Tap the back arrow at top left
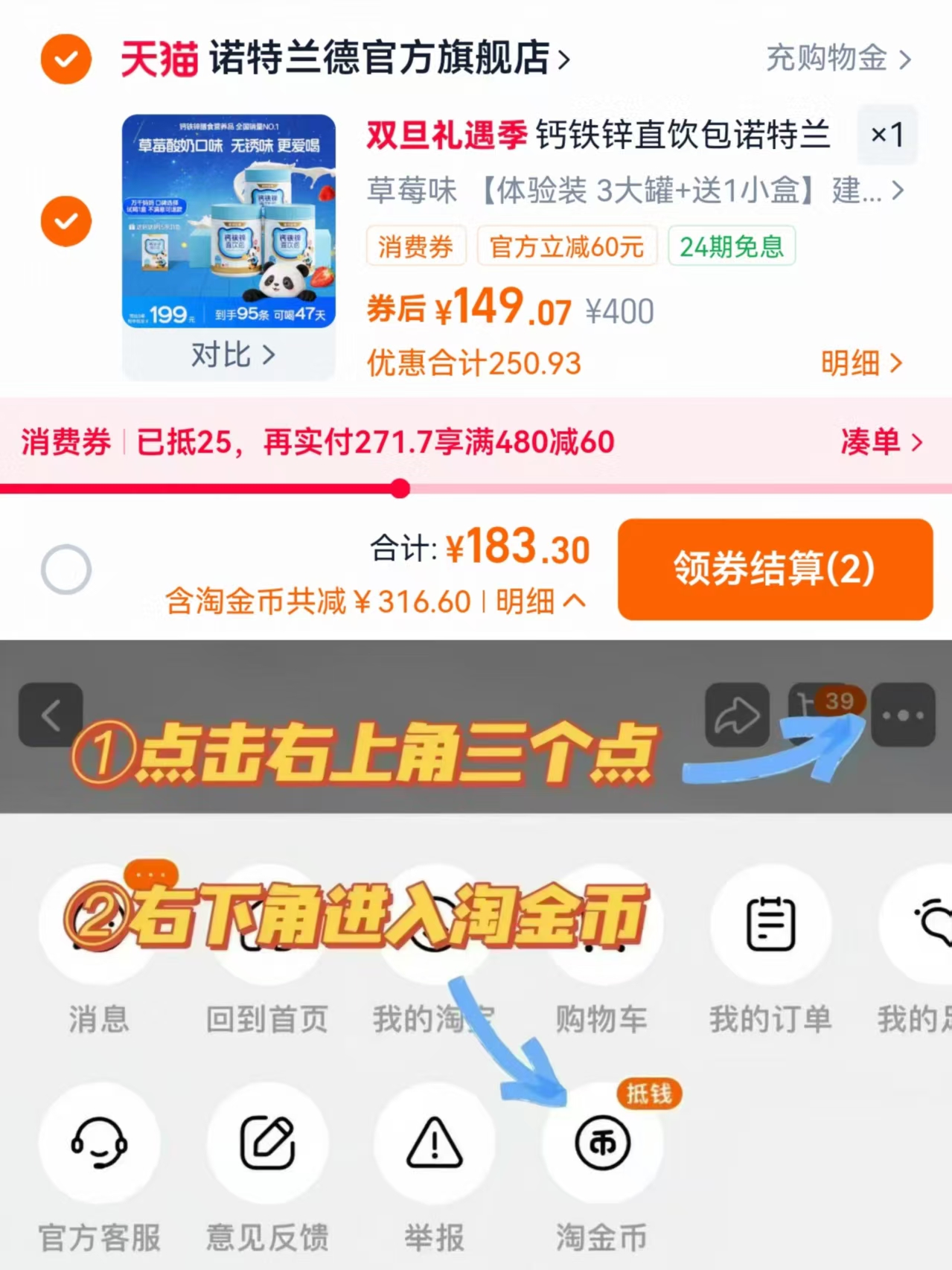Image resolution: width=952 pixels, height=1270 pixels. pos(51,715)
